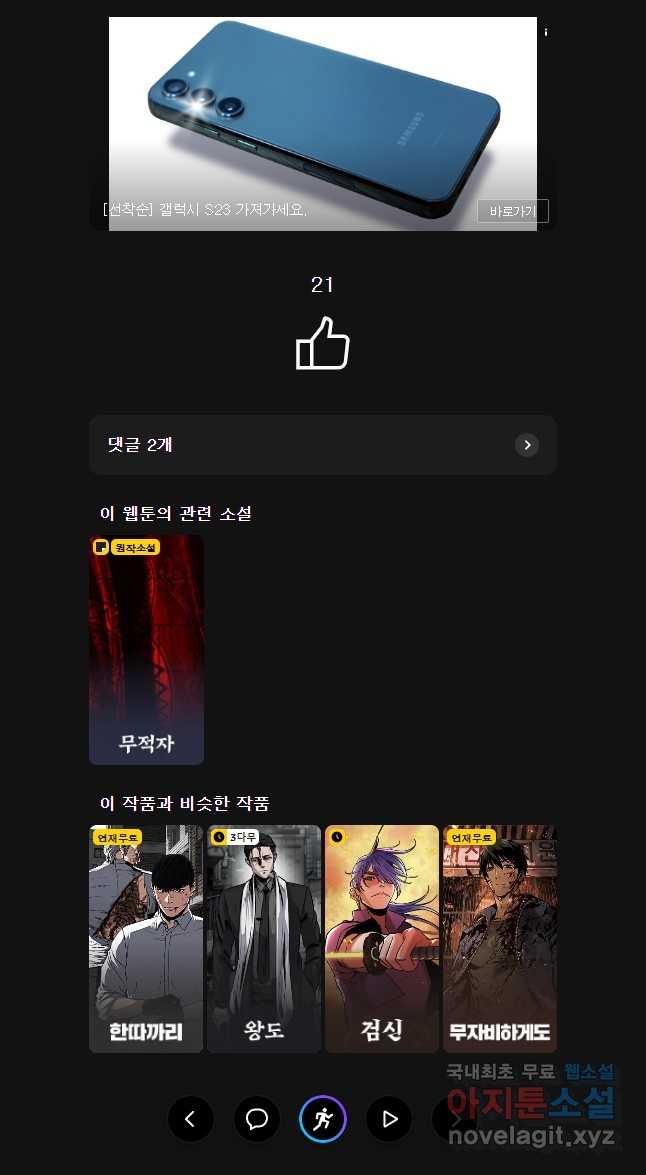Open the ad info icon
The image size is (646, 1175).
(546, 32)
